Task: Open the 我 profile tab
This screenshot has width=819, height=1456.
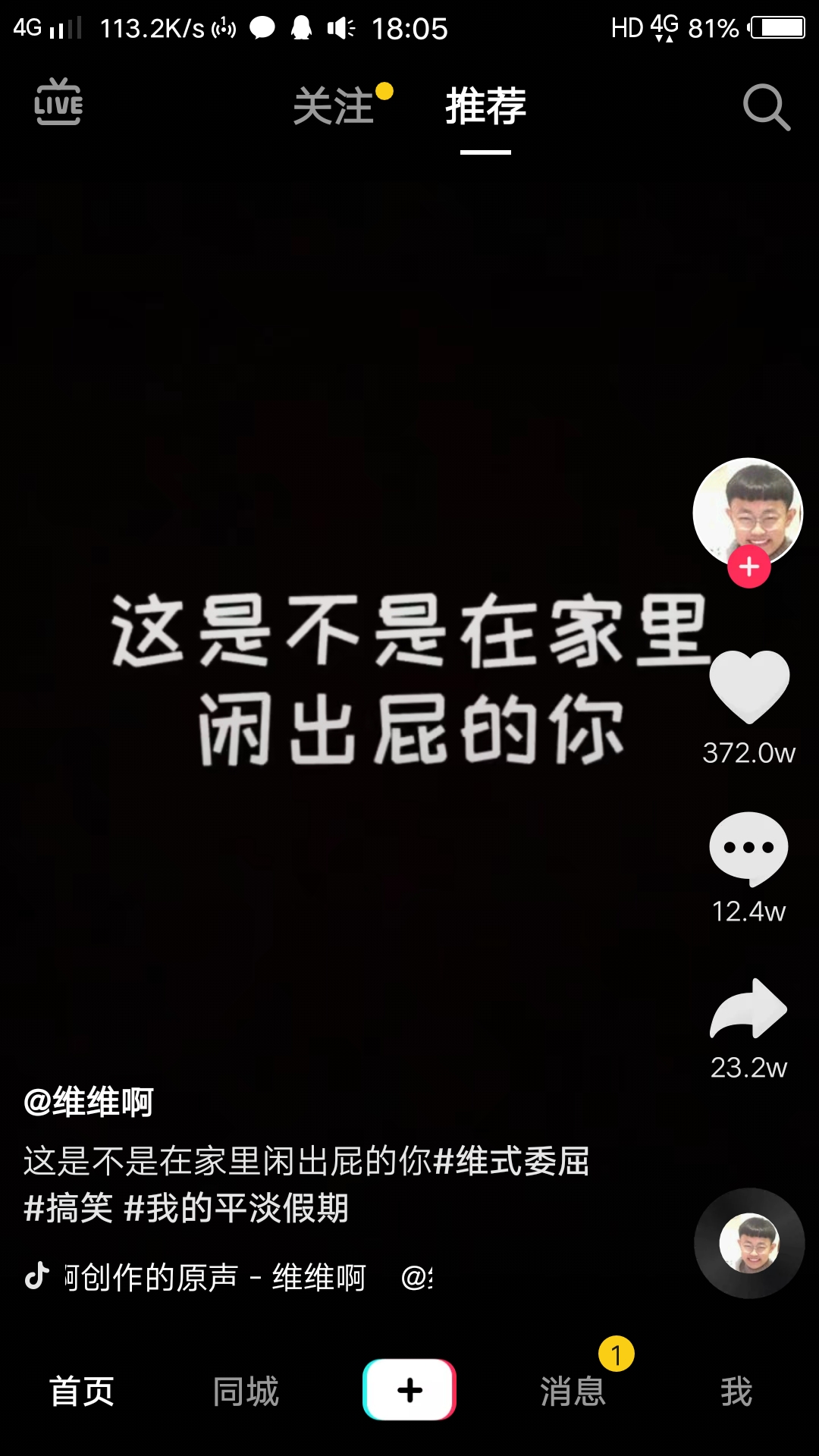Action: pyautogui.click(x=736, y=1392)
